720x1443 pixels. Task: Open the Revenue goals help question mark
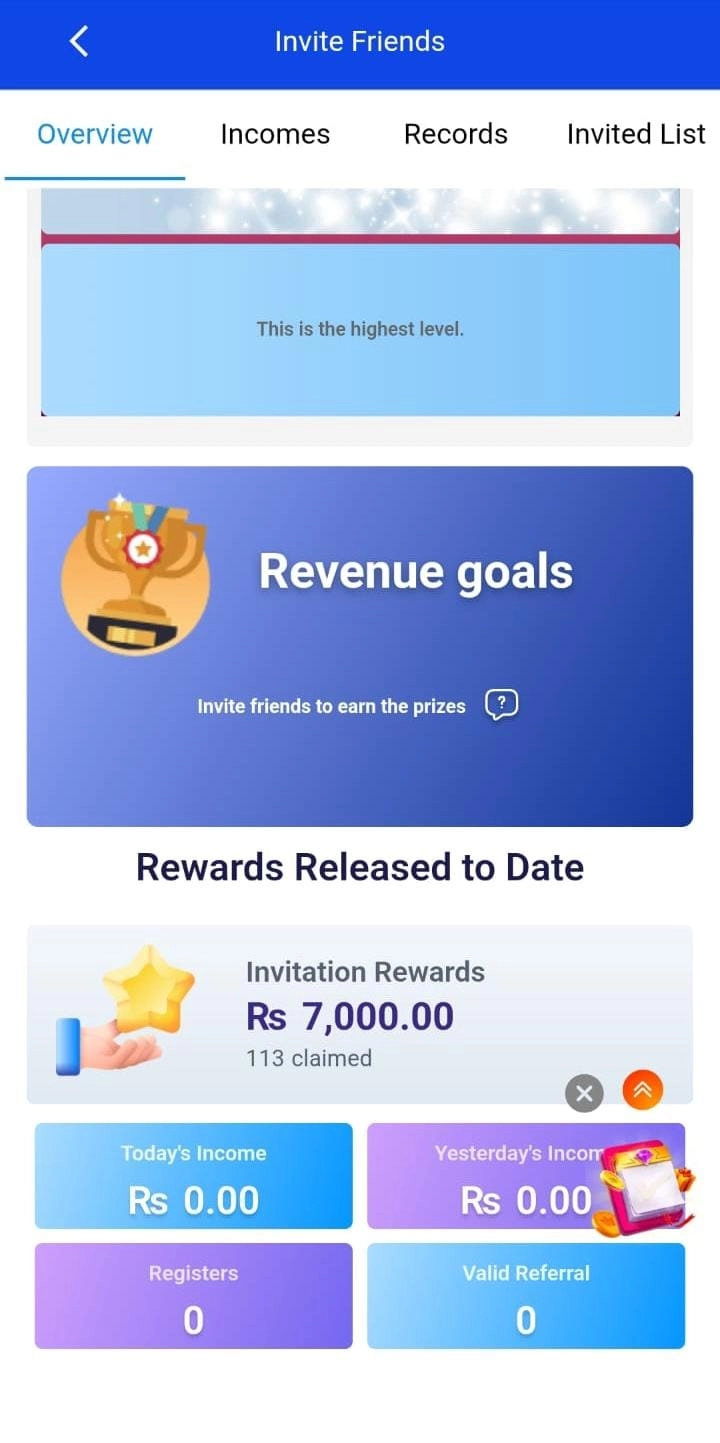click(x=502, y=705)
